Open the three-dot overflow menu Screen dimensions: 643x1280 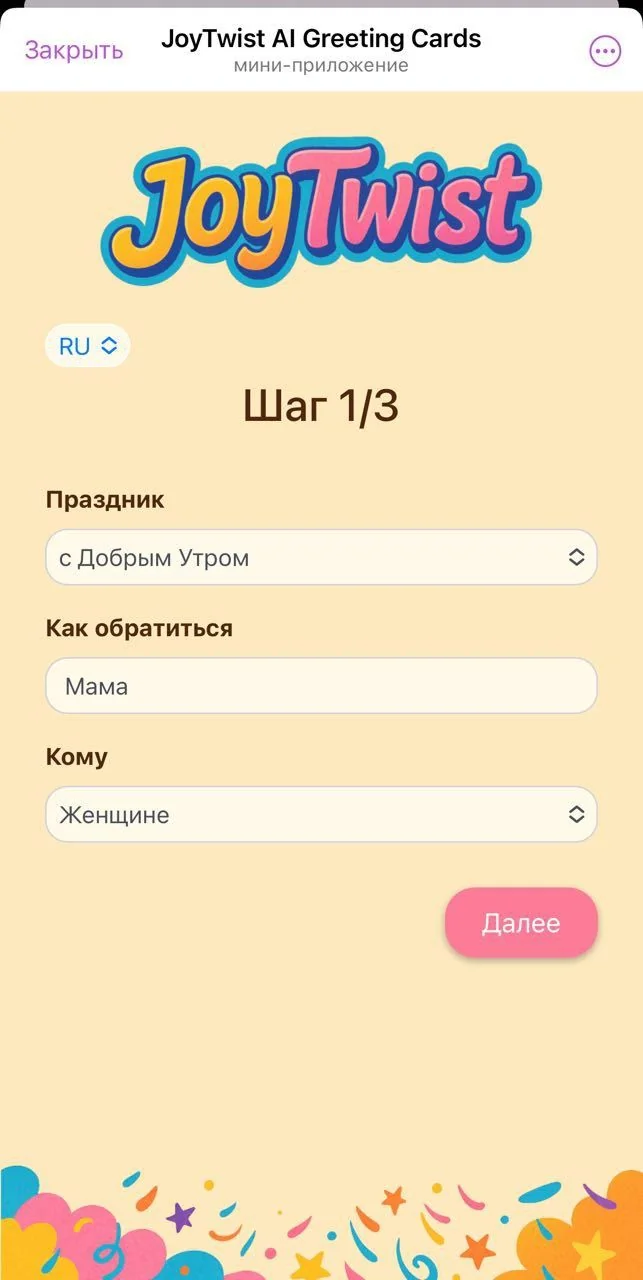605,51
